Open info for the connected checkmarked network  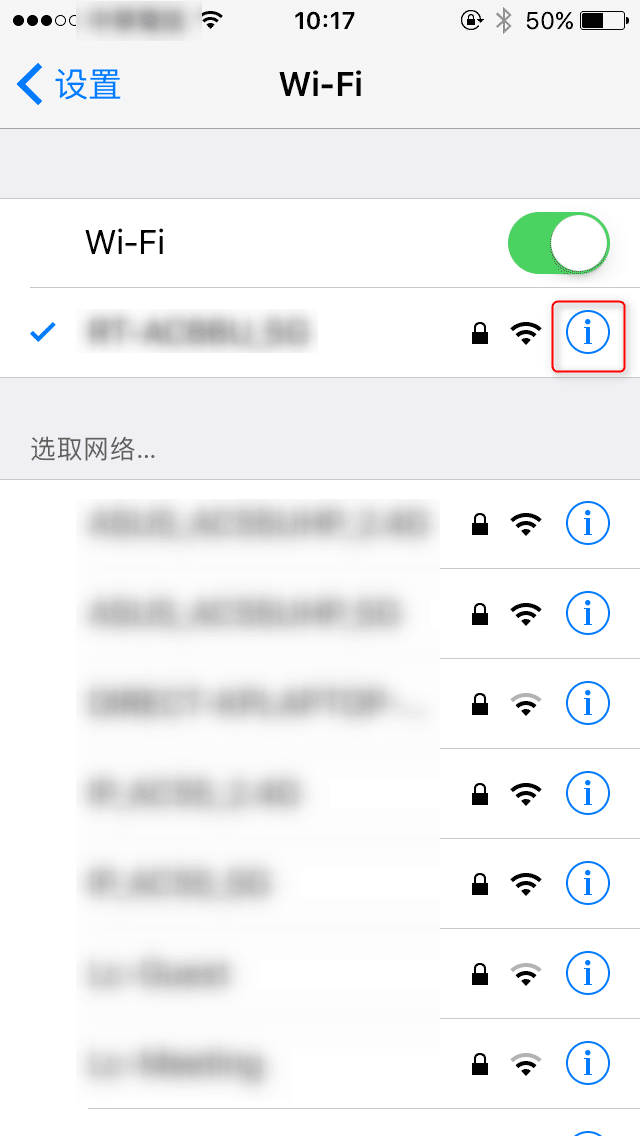(x=587, y=333)
